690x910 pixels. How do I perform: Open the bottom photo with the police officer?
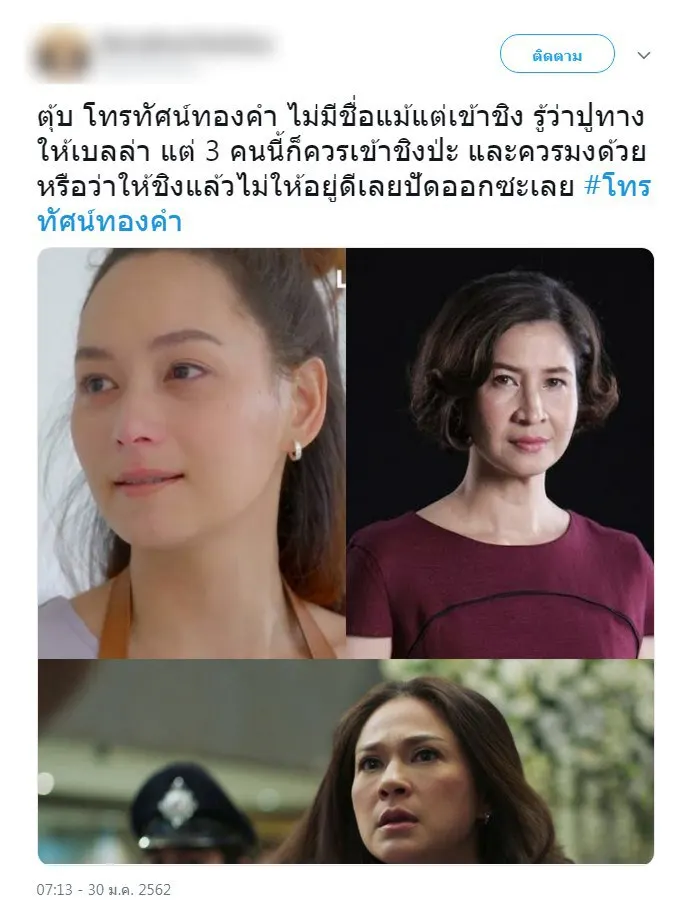346,763
